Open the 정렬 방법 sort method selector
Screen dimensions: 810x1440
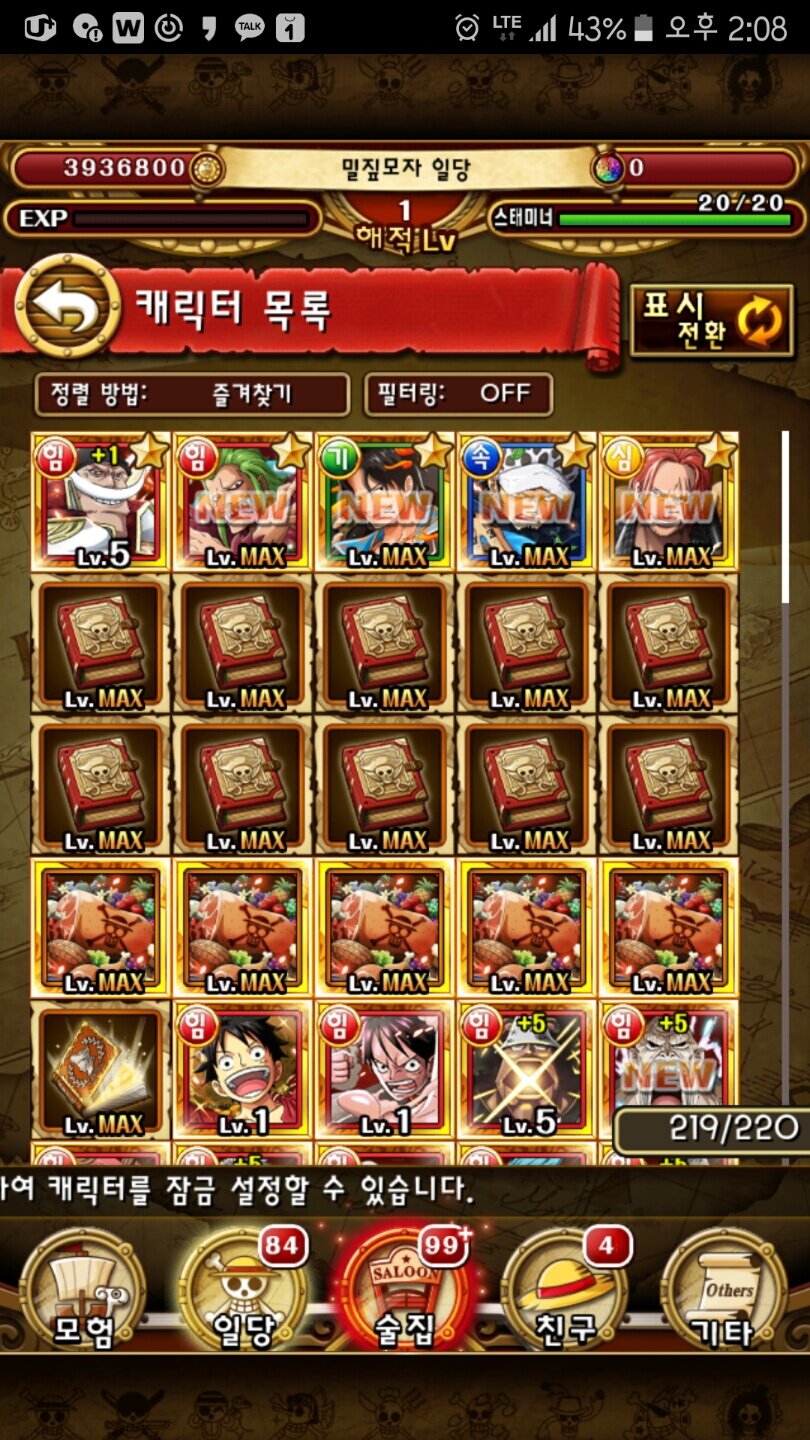pyautogui.click(x=192, y=394)
